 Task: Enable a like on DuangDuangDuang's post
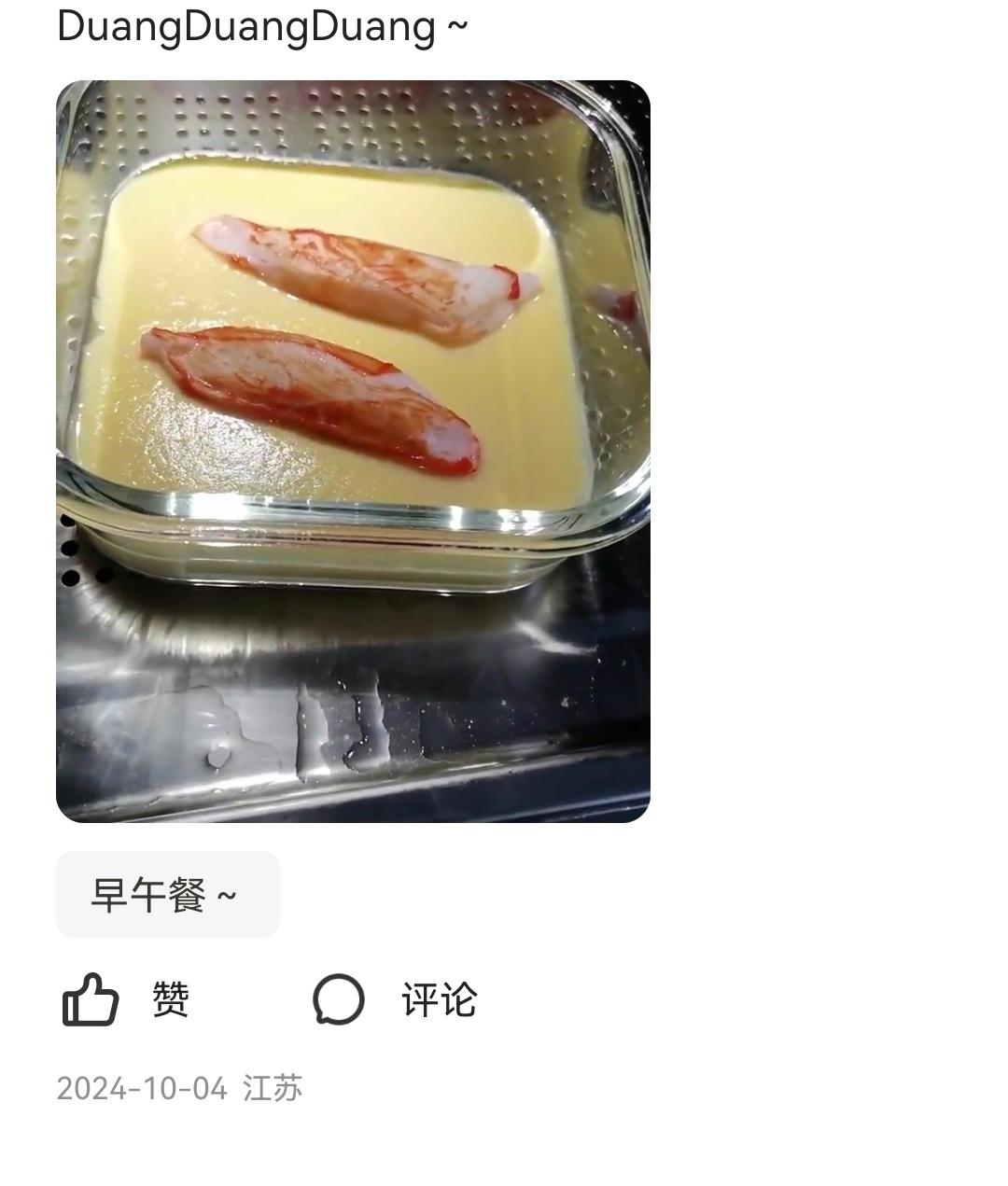click(89, 998)
